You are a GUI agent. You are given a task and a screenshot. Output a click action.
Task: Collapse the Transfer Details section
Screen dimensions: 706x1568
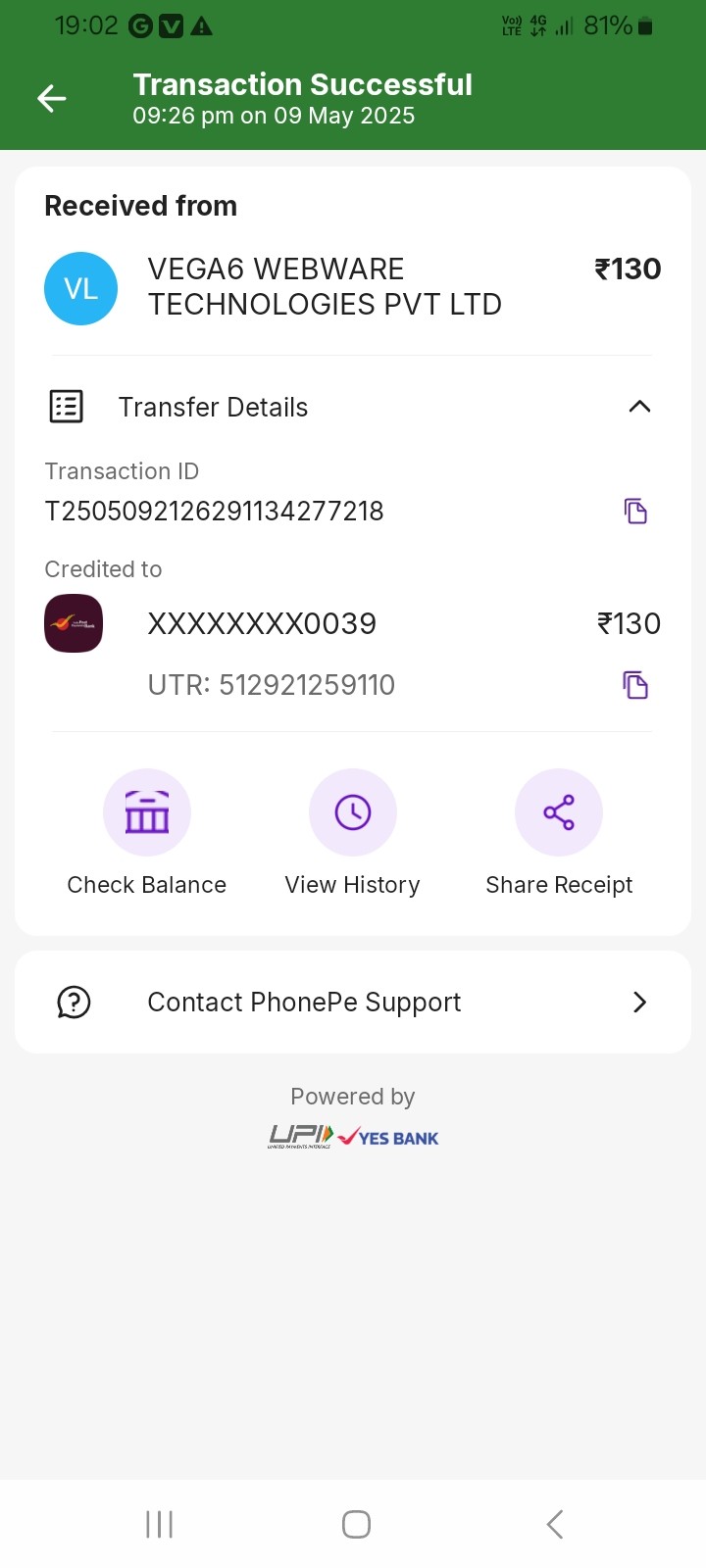(x=639, y=407)
